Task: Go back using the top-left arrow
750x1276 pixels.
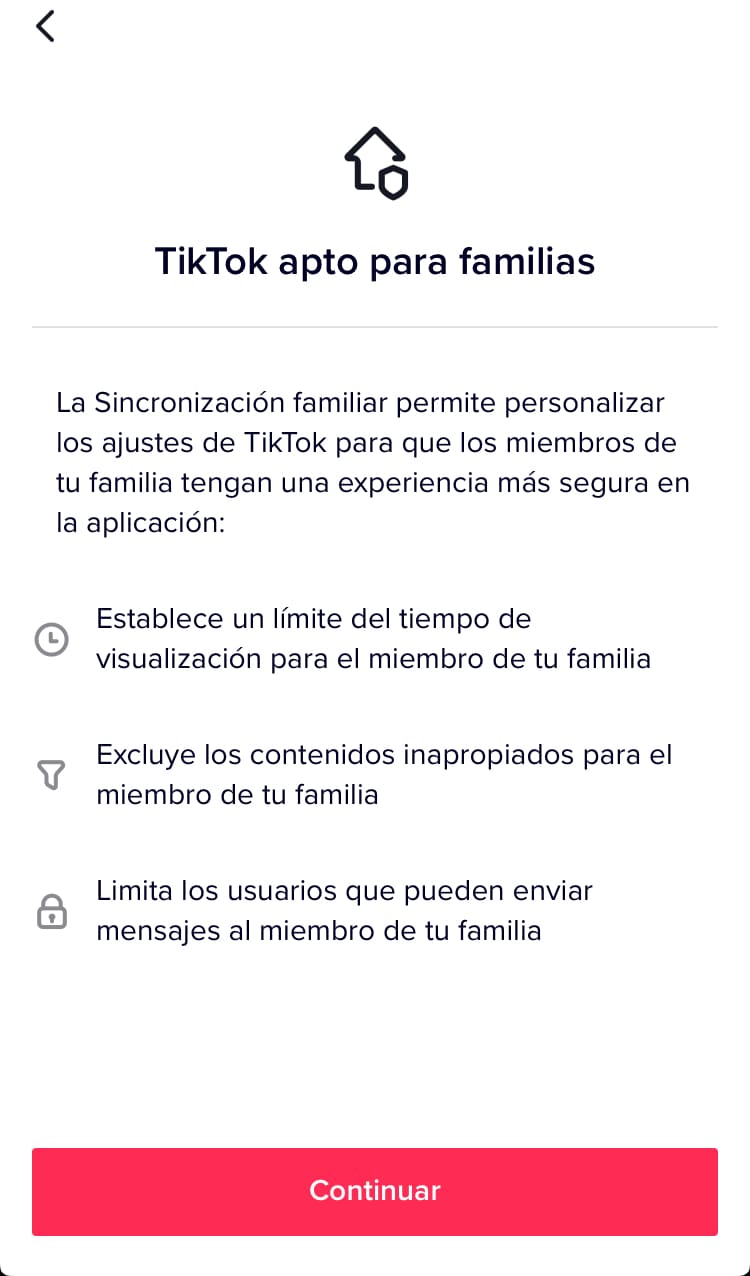Action: (x=45, y=26)
